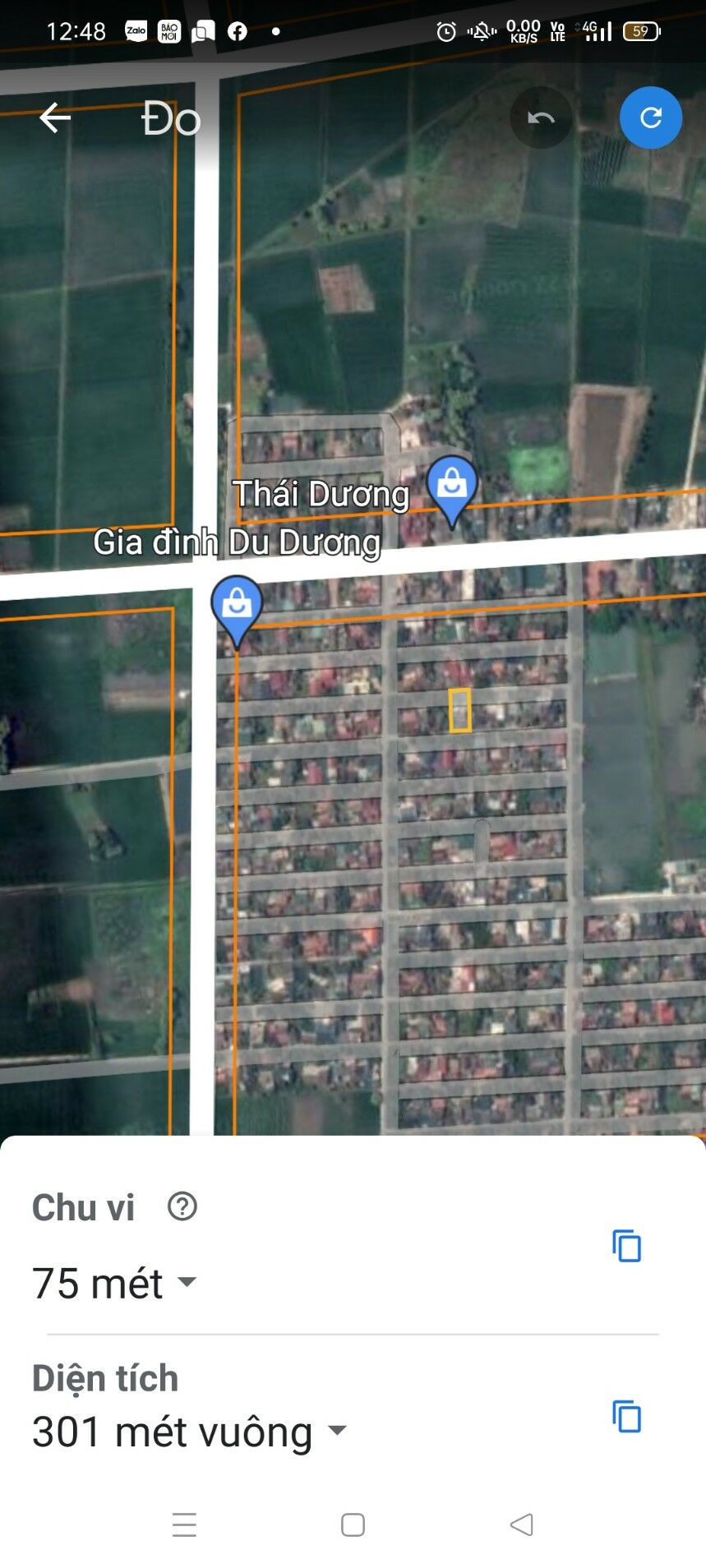Image resolution: width=706 pixels, height=1568 pixels.
Task: Copy the Diện tích value
Action: click(x=626, y=1416)
